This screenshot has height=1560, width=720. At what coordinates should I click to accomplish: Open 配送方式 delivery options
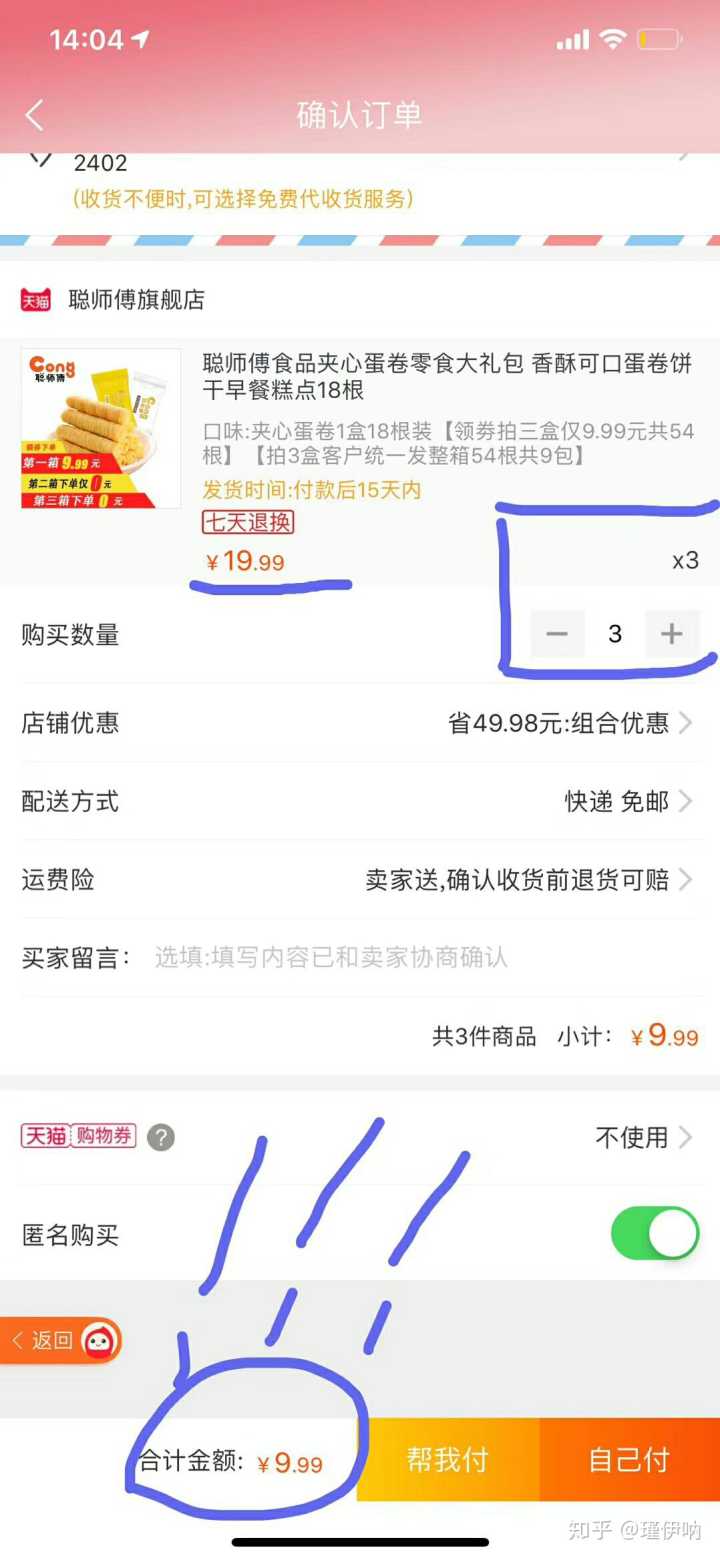628,801
